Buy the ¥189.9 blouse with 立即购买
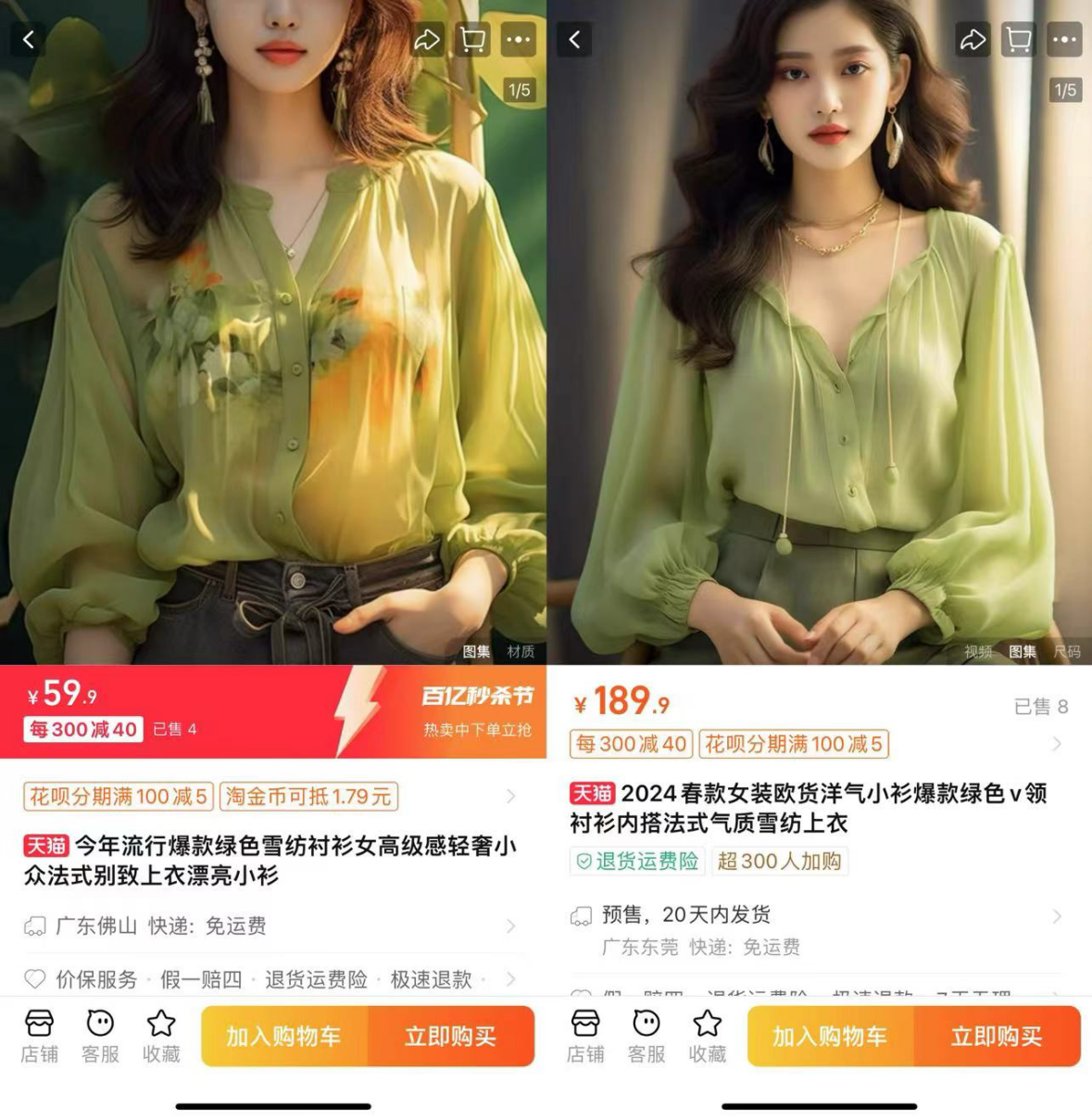Screen dimensions: 1092x1119 click(997, 1036)
